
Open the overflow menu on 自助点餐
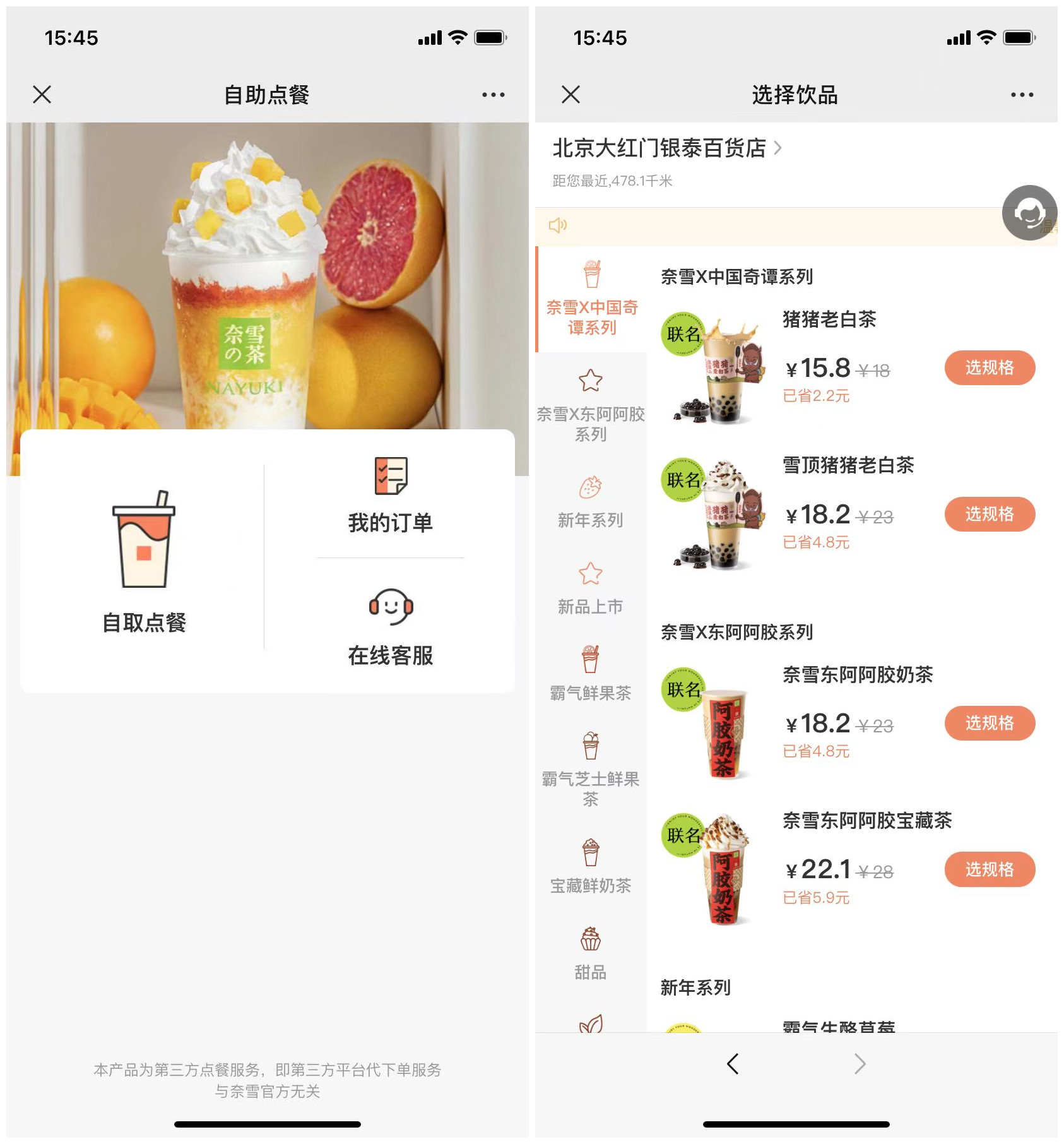point(493,95)
